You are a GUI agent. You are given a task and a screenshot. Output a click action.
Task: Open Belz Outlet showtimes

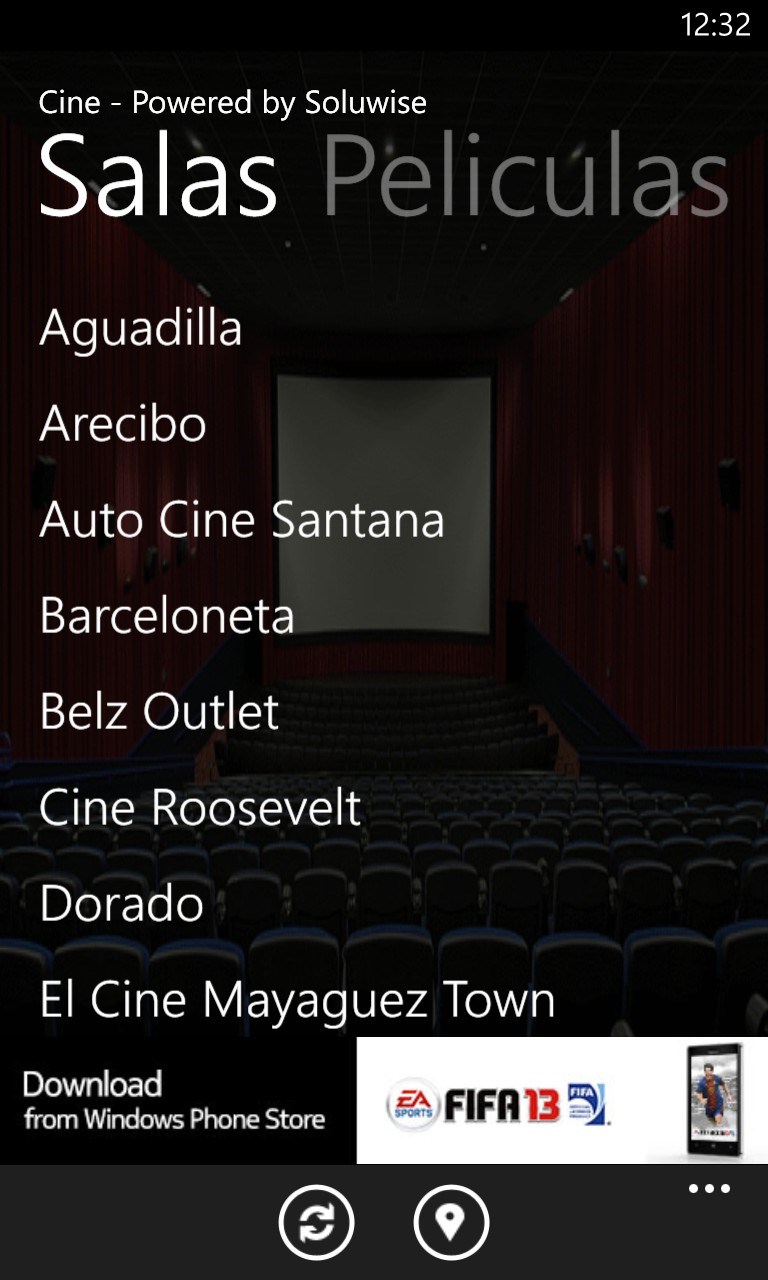[x=160, y=712]
